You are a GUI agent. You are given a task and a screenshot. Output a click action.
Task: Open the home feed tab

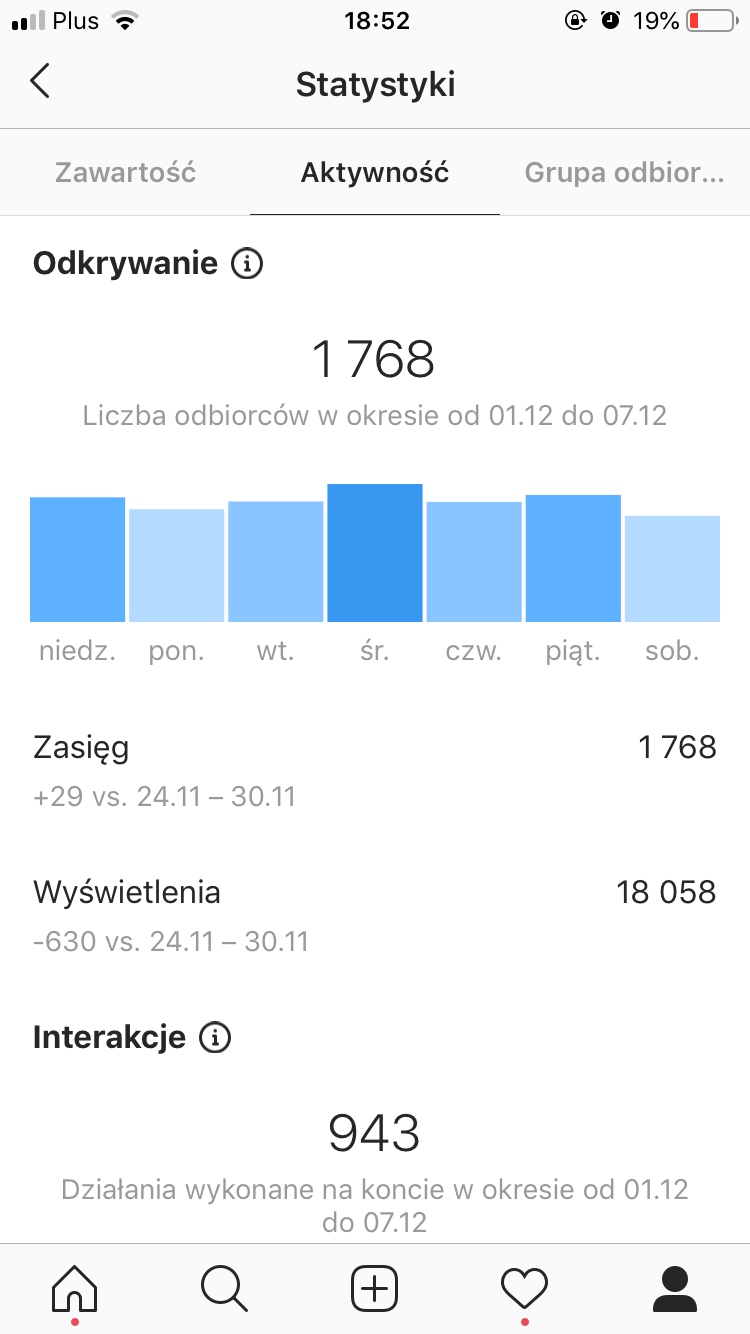pyautogui.click(x=75, y=1288)
